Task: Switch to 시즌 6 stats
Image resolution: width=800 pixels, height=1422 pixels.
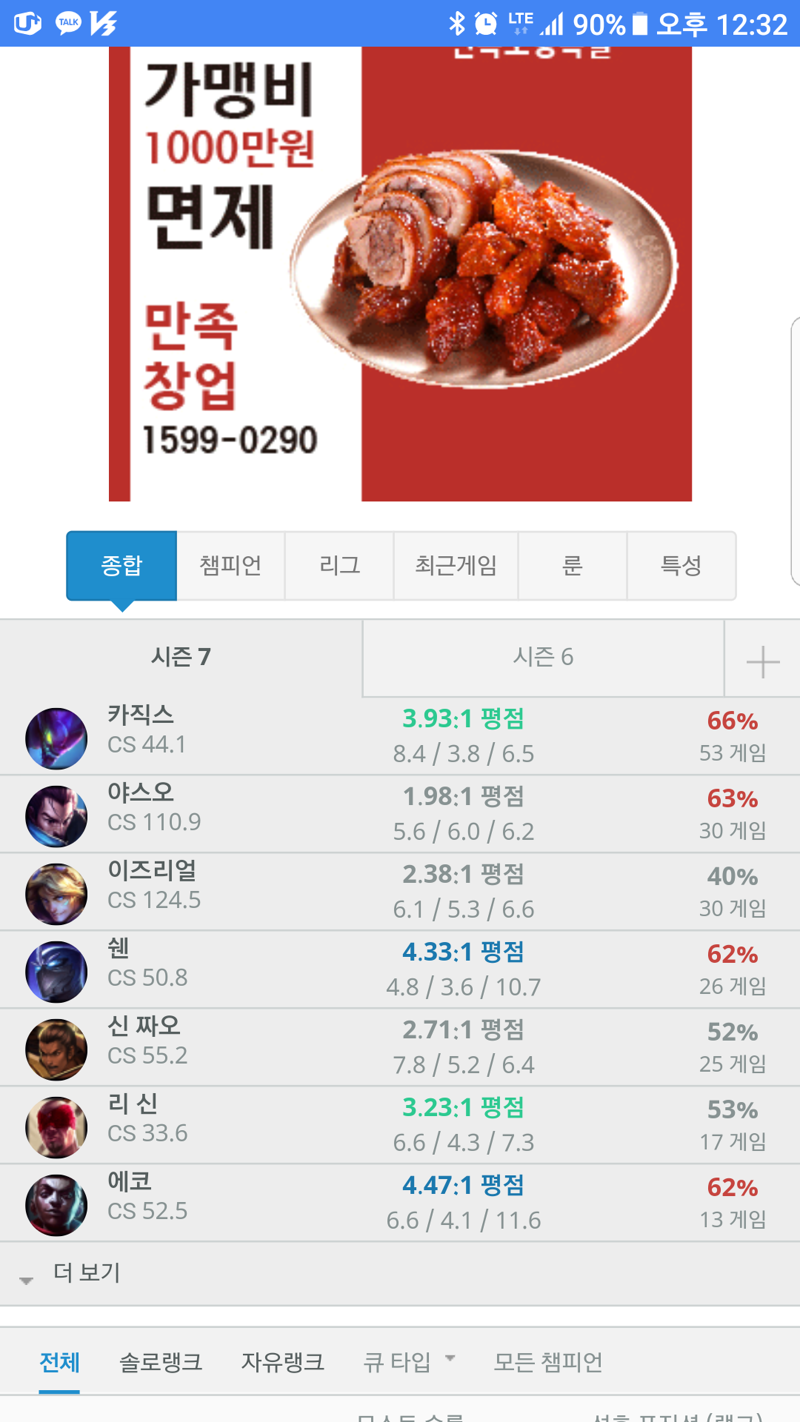Action: [543, 657]
